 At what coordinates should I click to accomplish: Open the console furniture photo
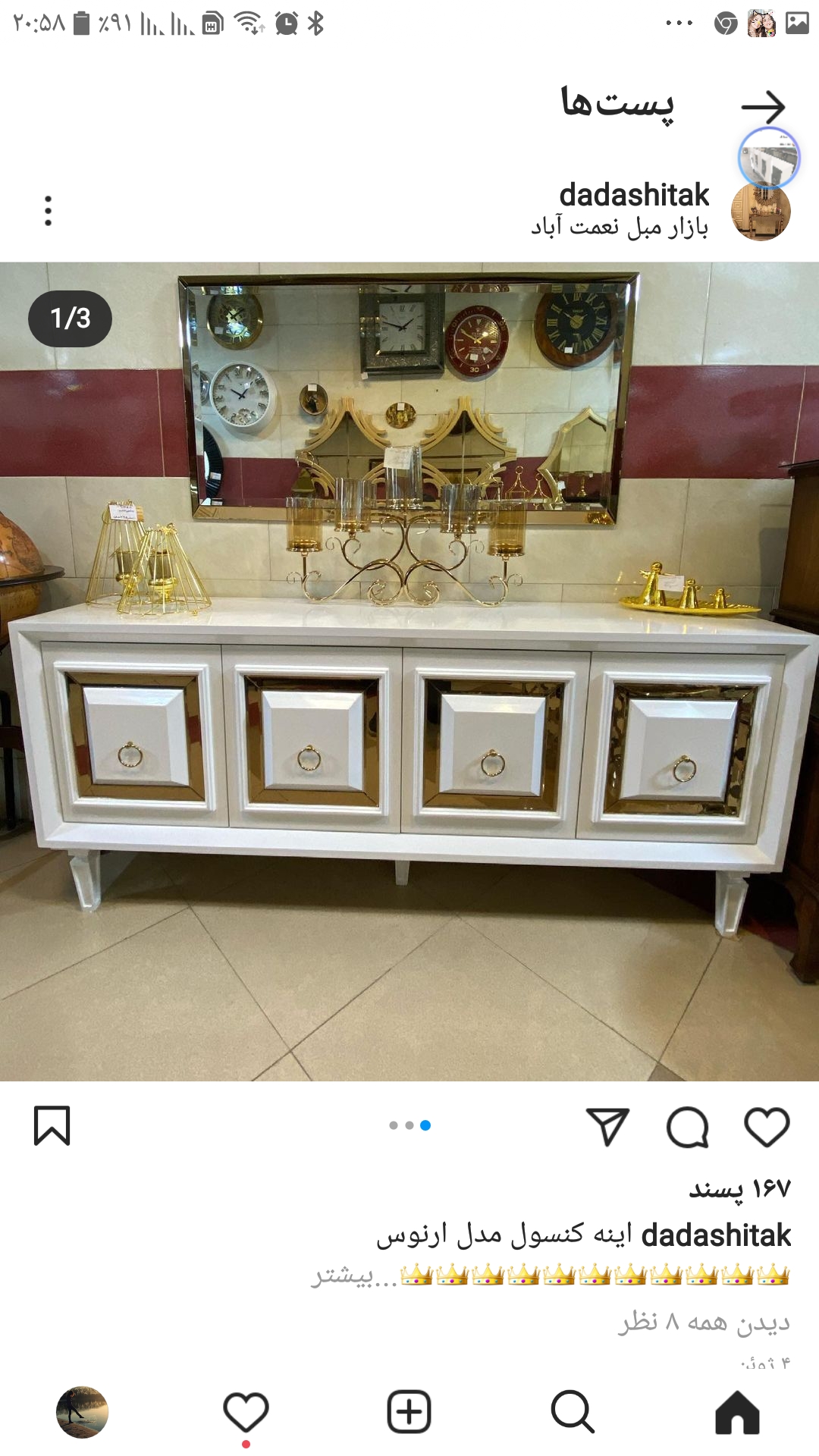(409, 671)
